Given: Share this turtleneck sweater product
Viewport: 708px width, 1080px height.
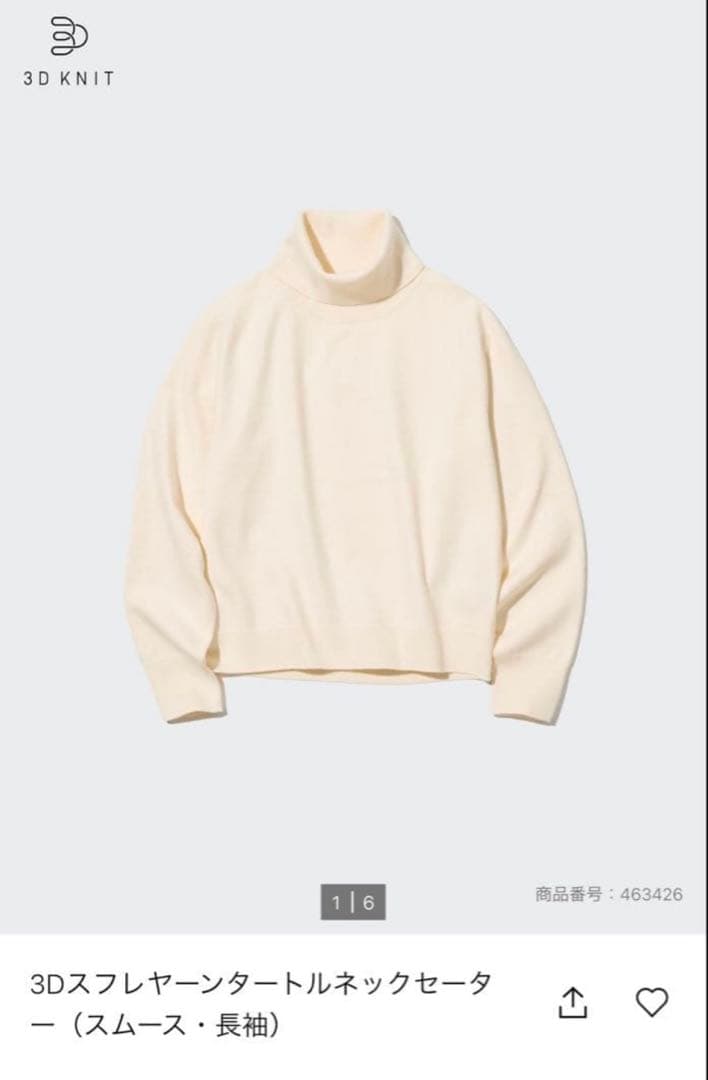Looking at the screenshot, I should (572, 1001).
